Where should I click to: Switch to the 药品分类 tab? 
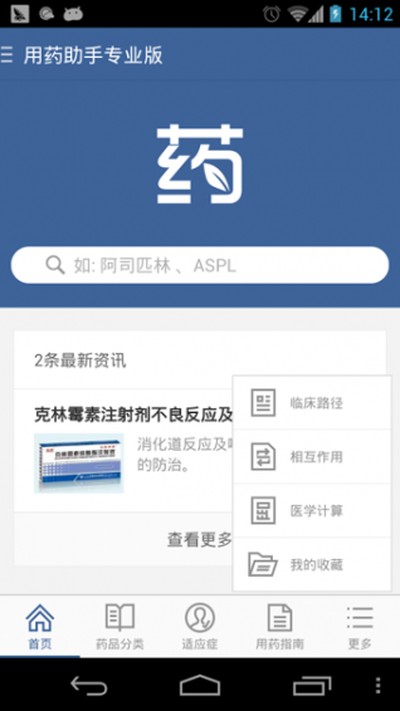120,626
